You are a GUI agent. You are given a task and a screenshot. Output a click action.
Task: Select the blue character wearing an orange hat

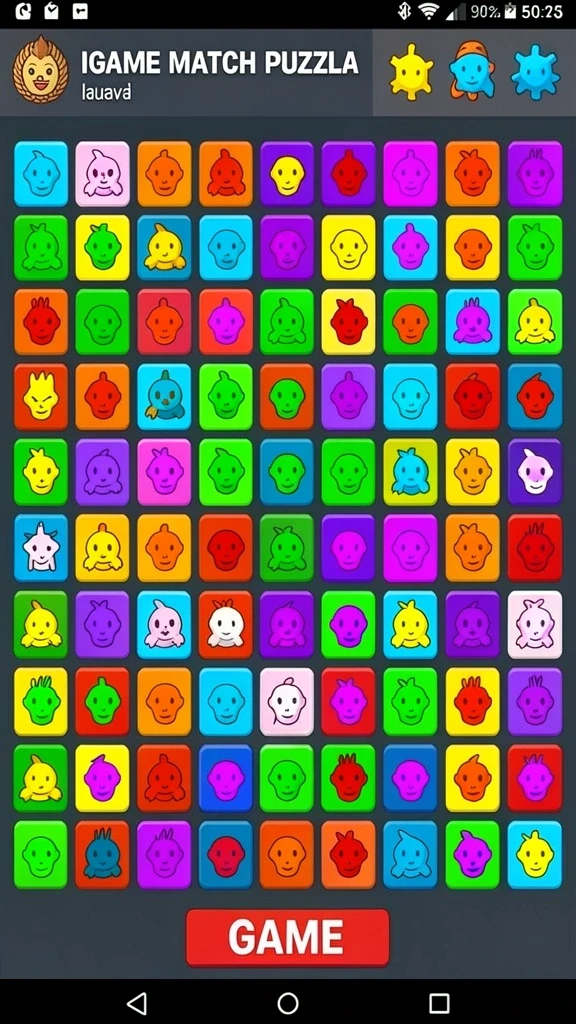point(472,71)
